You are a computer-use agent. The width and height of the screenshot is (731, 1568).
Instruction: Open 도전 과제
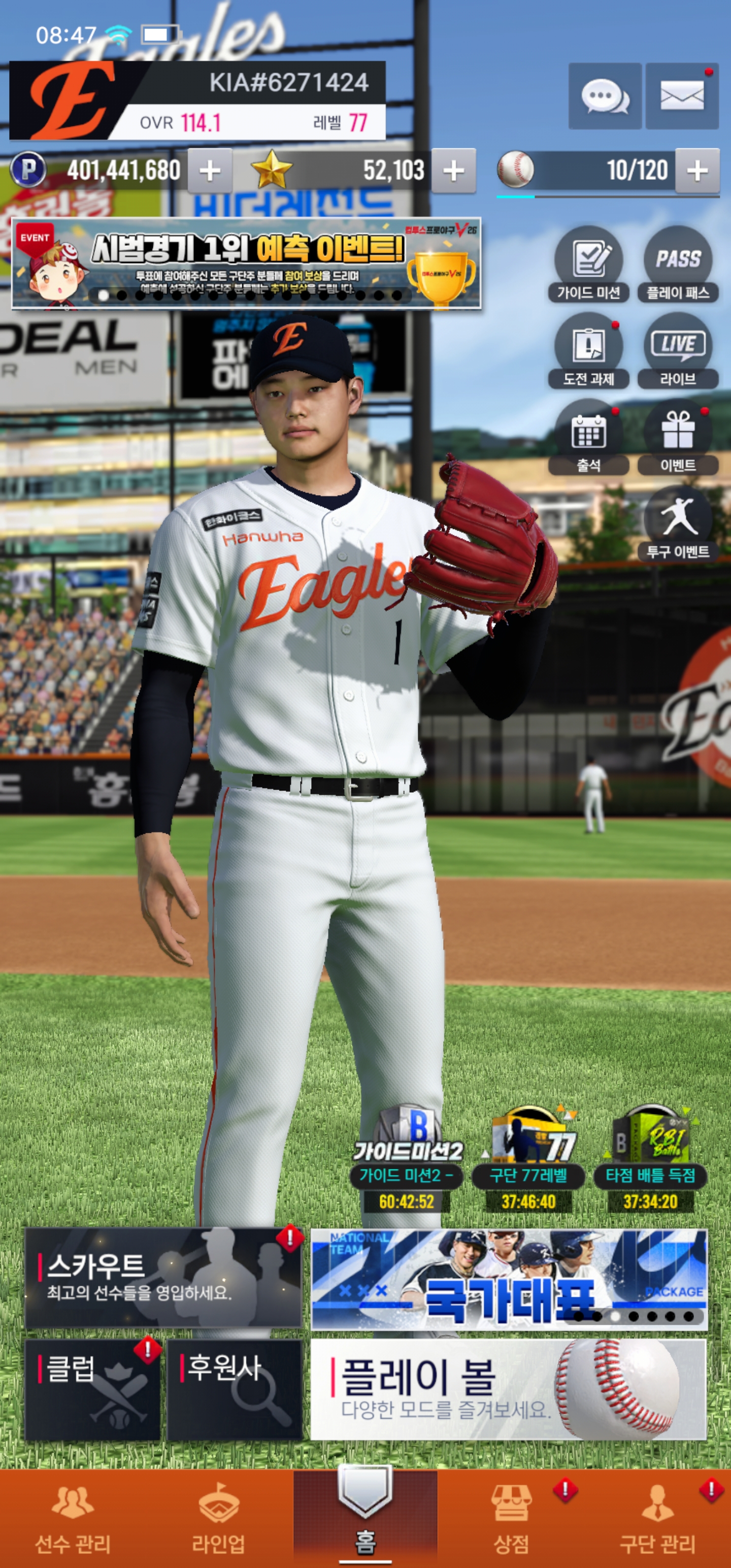point(588,351)
